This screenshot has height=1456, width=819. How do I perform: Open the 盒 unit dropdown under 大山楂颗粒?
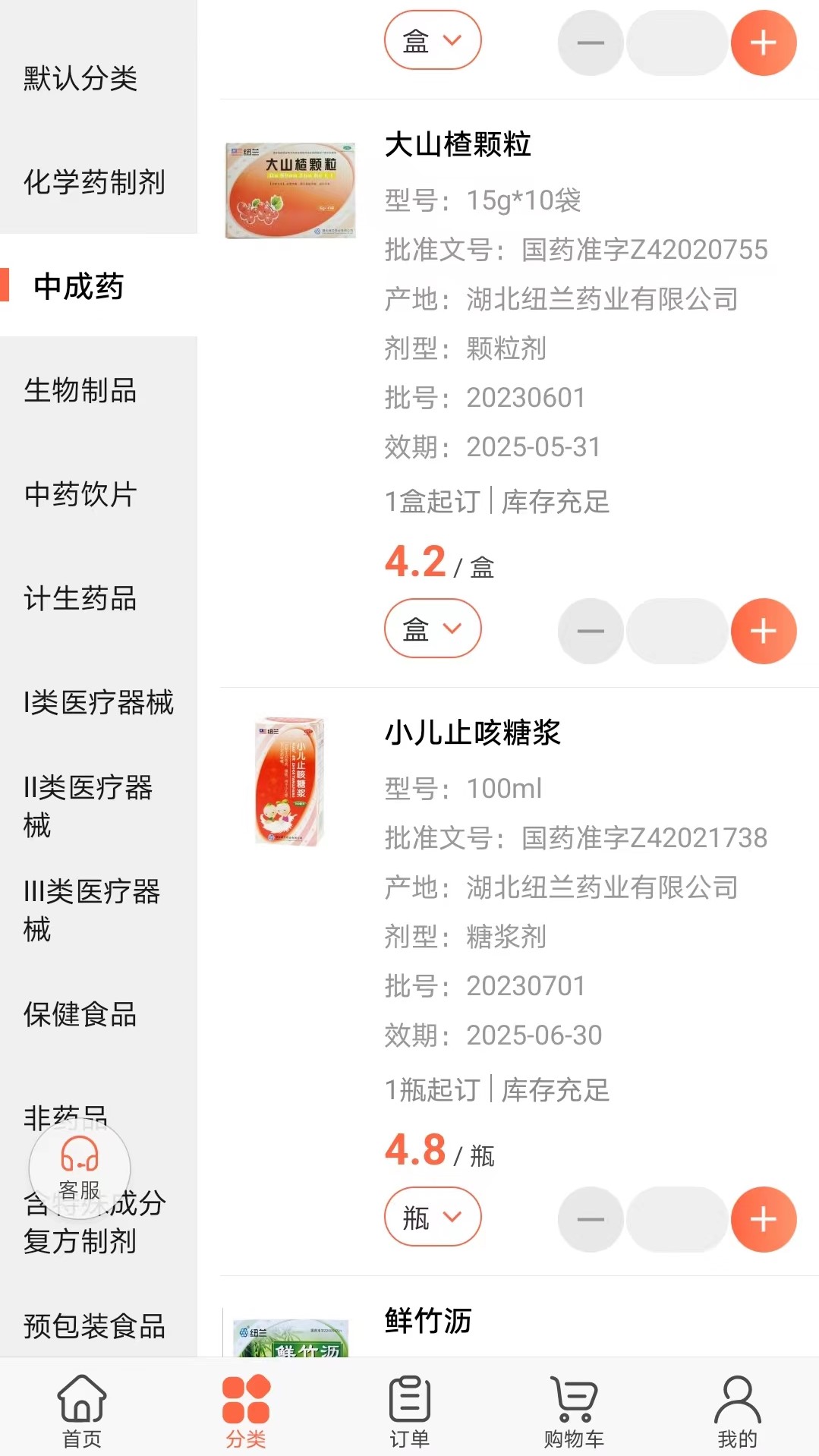(x=432, y=630)
